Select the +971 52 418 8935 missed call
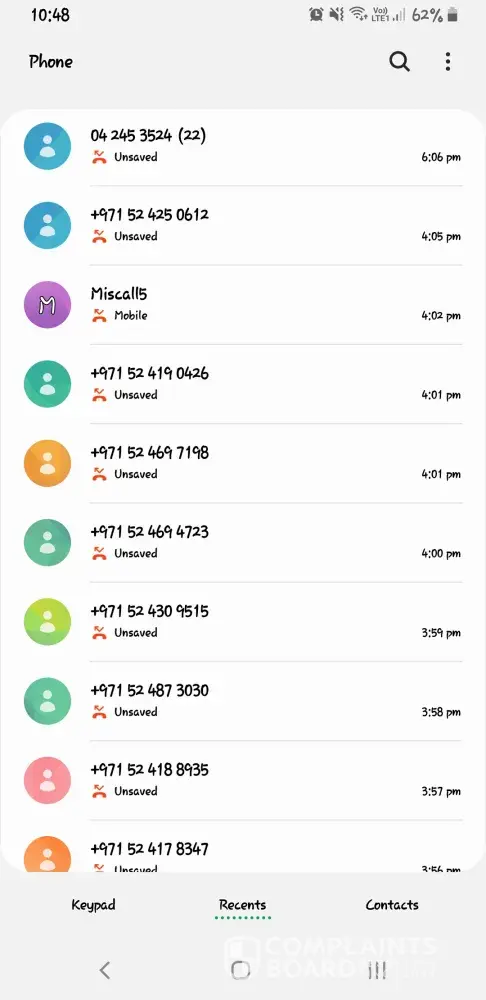This screenshot has width=486, height=1000. [x=243, y=780]
